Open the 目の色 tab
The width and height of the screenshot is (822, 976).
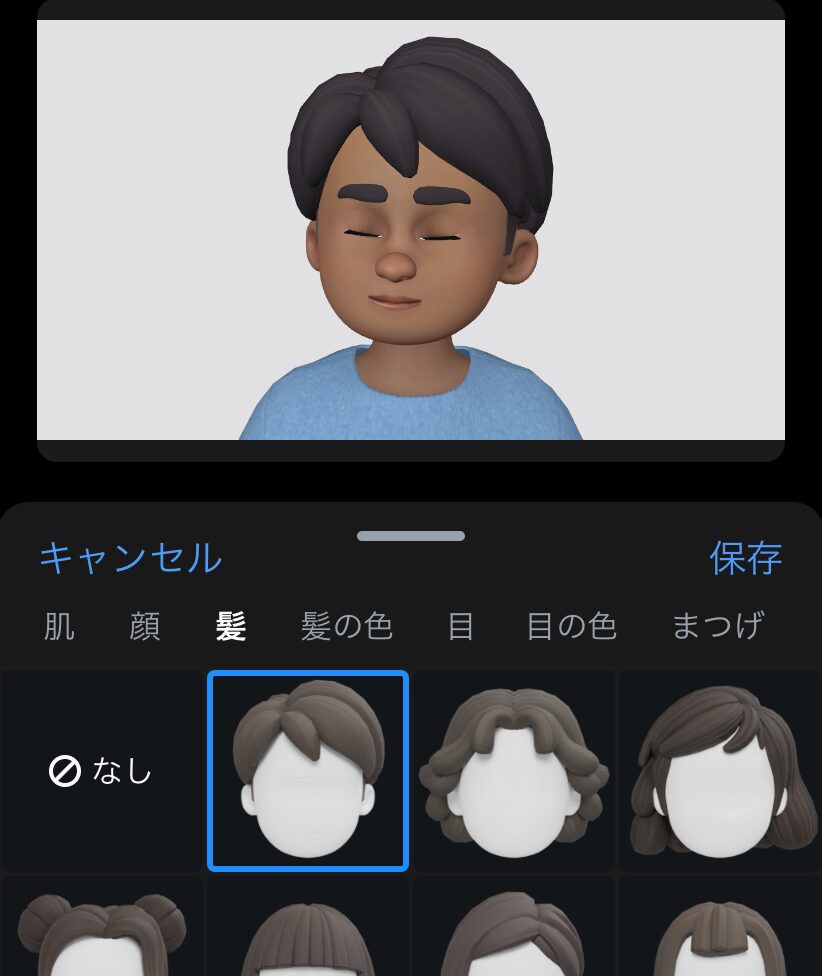tap(571, 627)
